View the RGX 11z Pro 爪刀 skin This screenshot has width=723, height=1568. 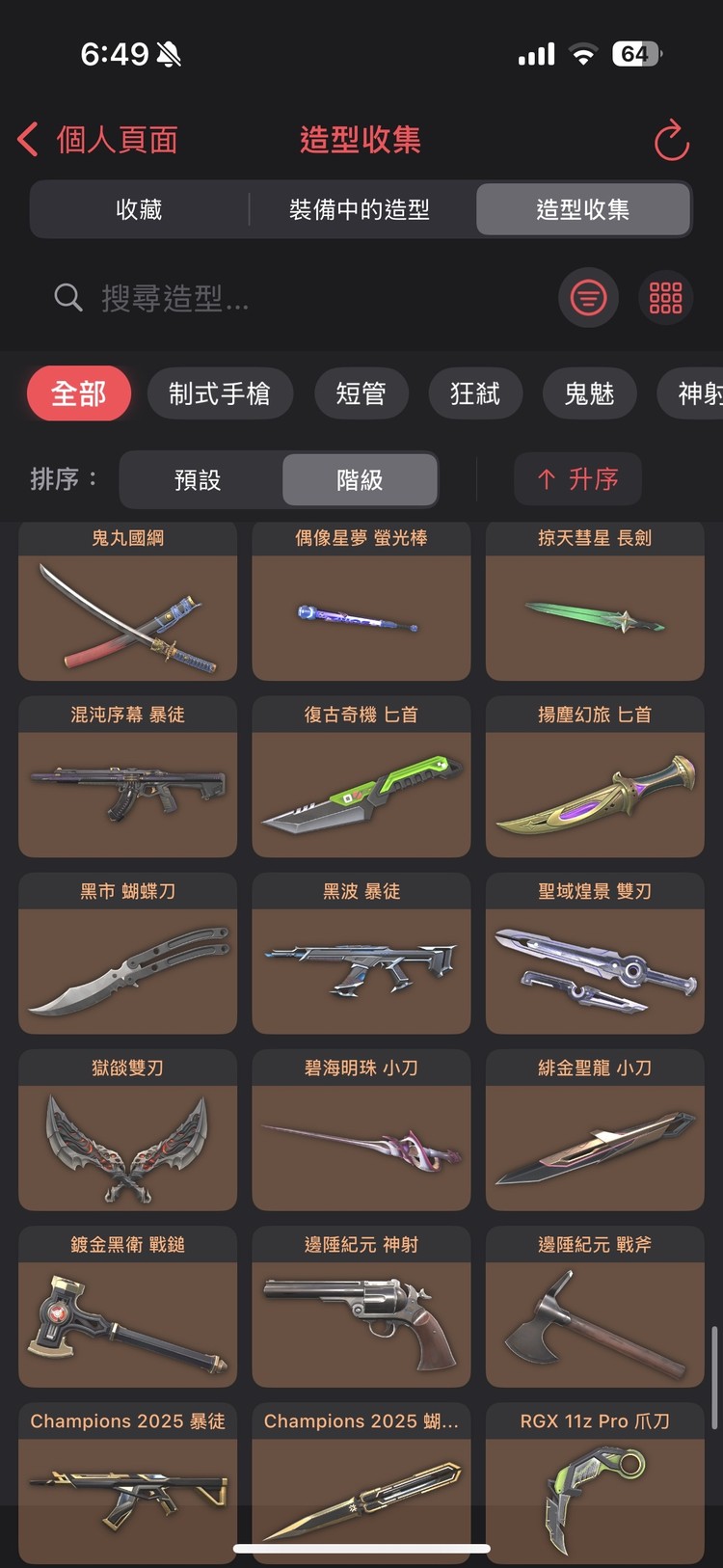pos(595,1483)
